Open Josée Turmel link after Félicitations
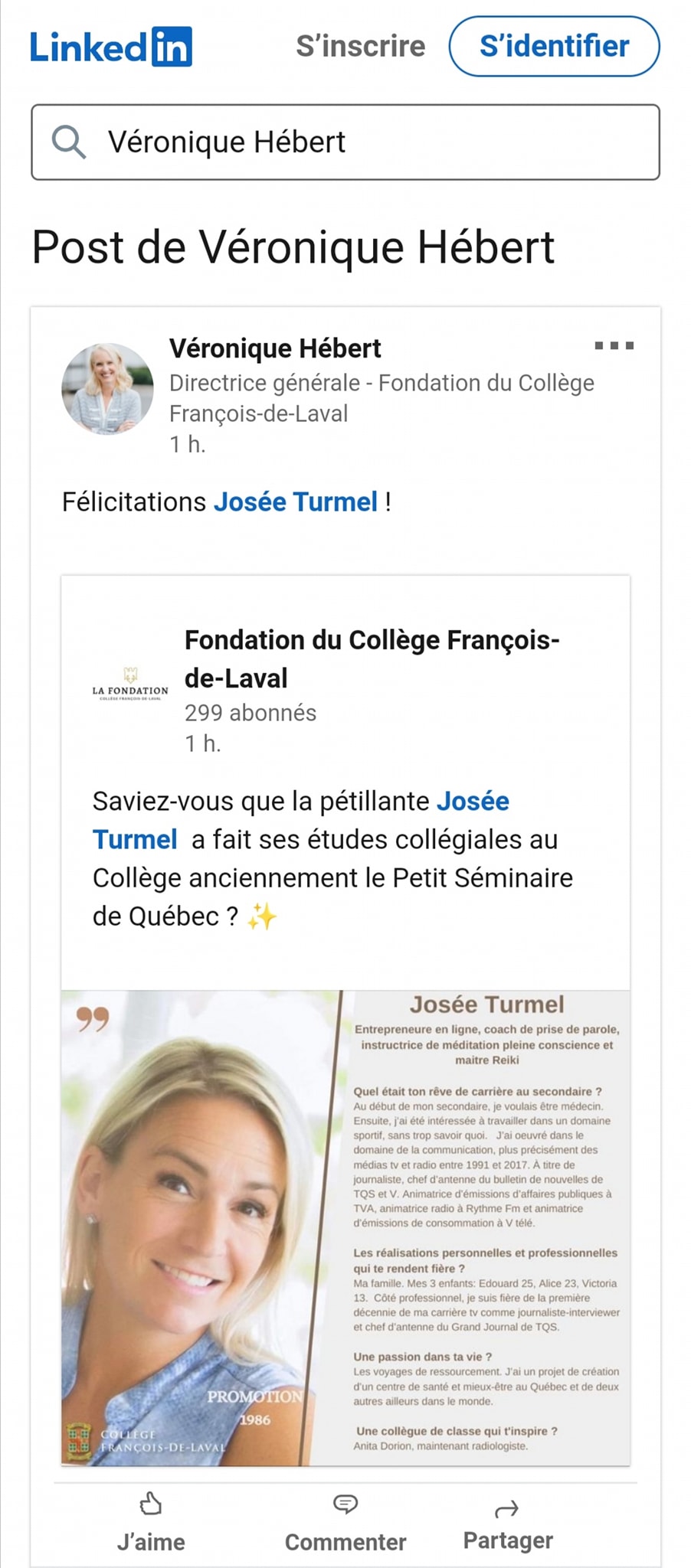The height and width of the screenshot is (1568, 691). (296, 502)
